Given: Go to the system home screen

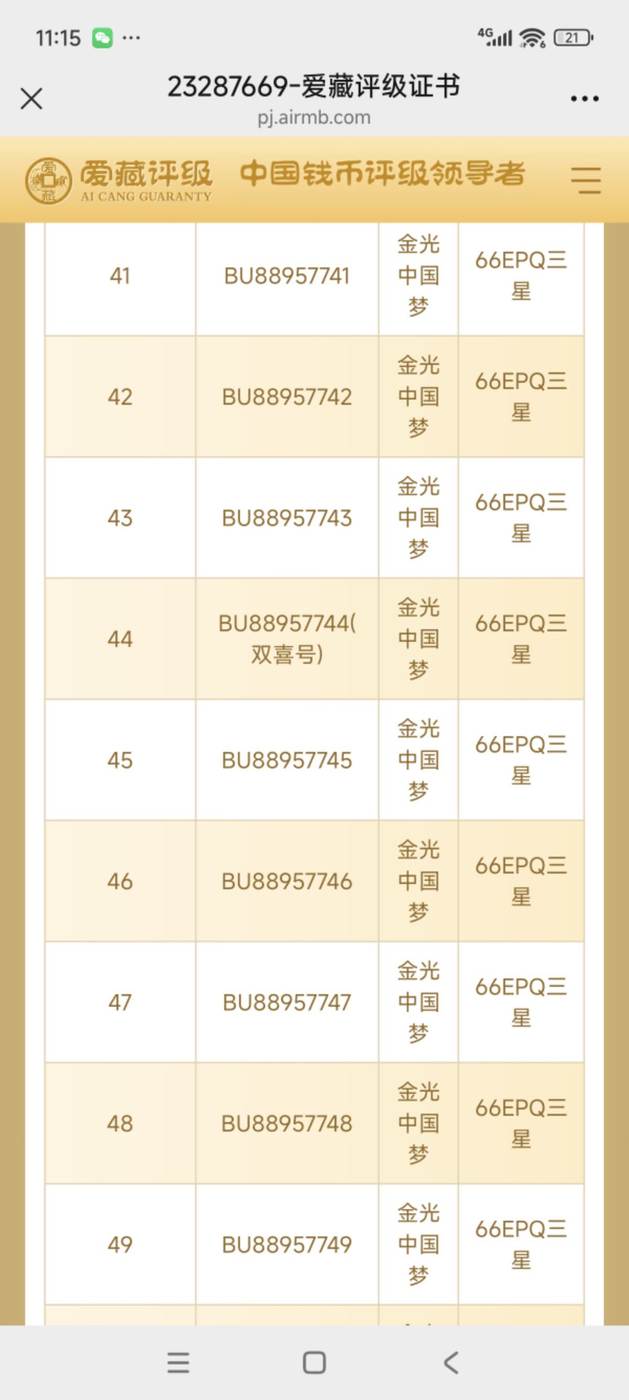Looking at the screenshot, I should click(314, 1362).
